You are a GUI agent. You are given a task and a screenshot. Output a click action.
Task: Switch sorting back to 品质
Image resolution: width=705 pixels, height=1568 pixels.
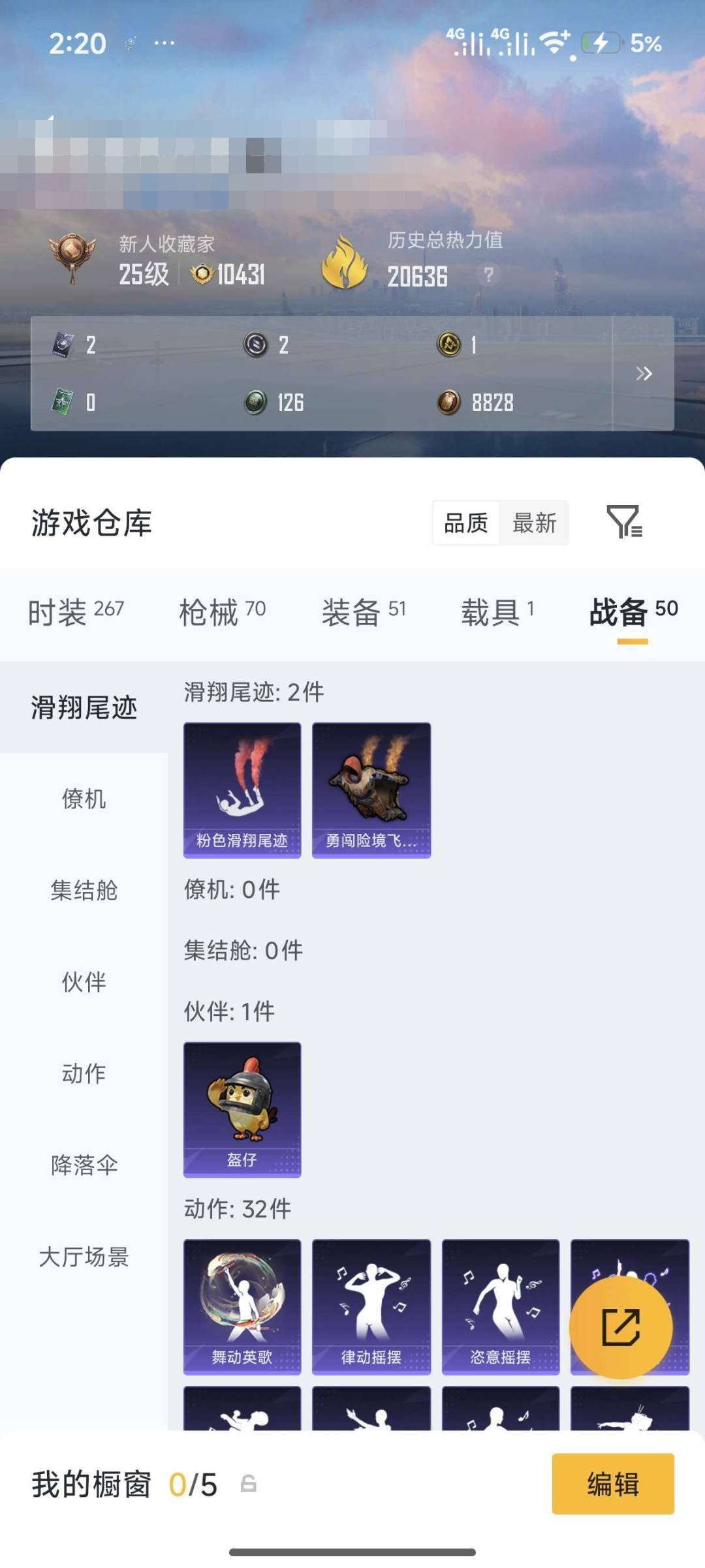465,522
